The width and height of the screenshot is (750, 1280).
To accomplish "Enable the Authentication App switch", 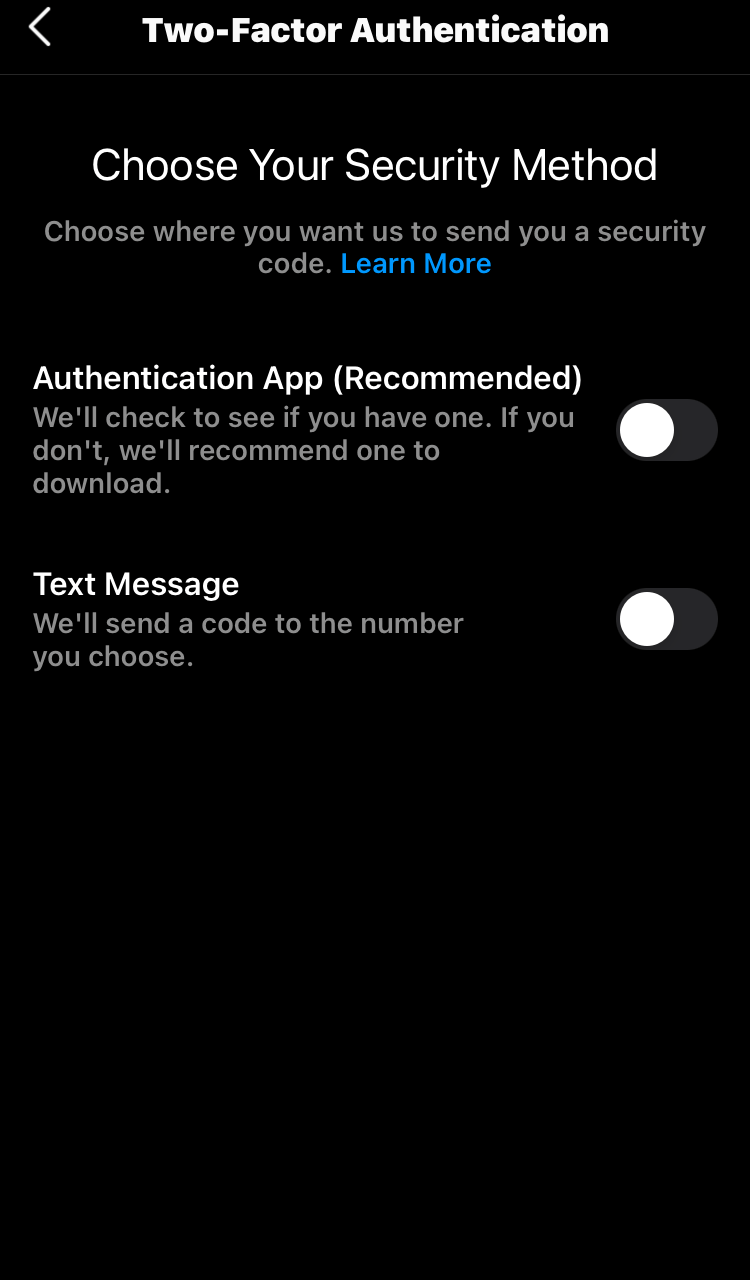I will pyautogui.click(x=666, y=430).
